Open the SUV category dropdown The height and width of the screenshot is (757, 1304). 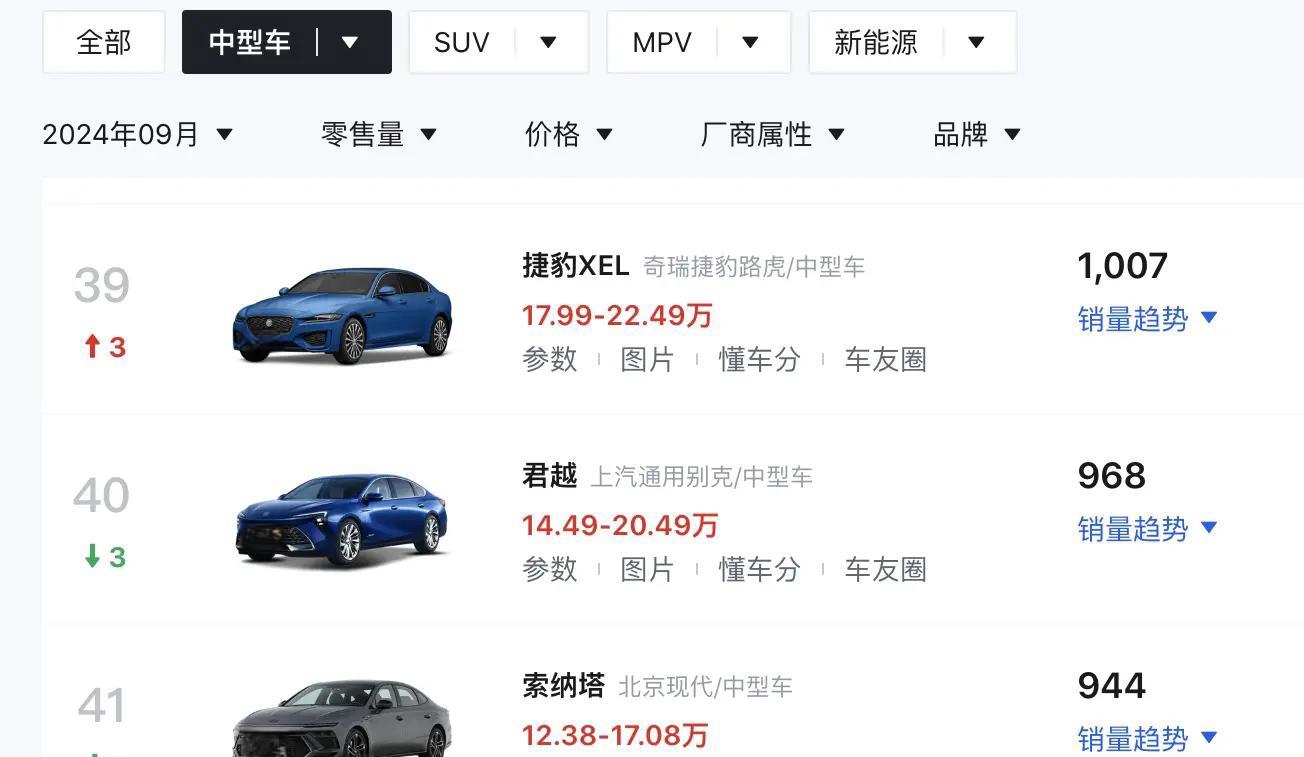(548, 42)
